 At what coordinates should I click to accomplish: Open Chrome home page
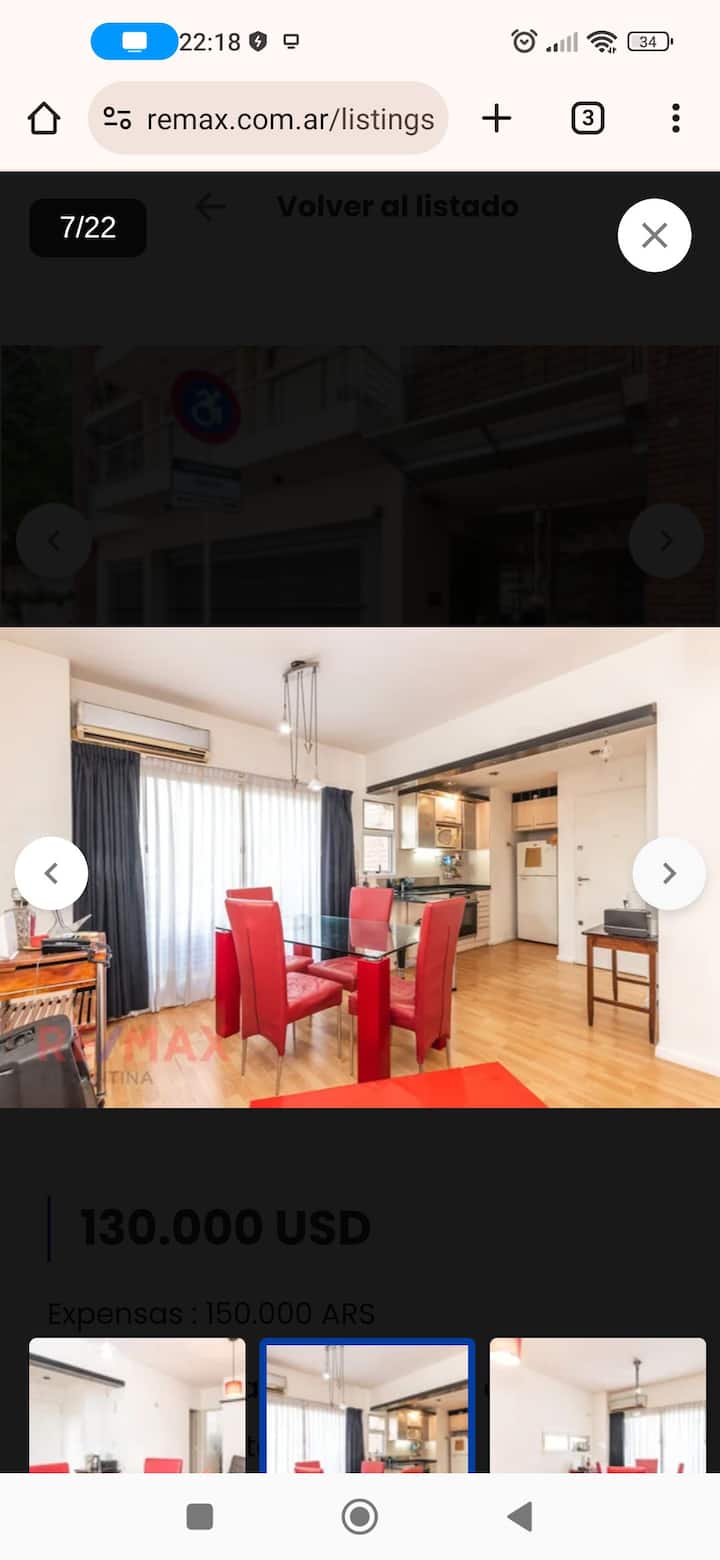44,119
